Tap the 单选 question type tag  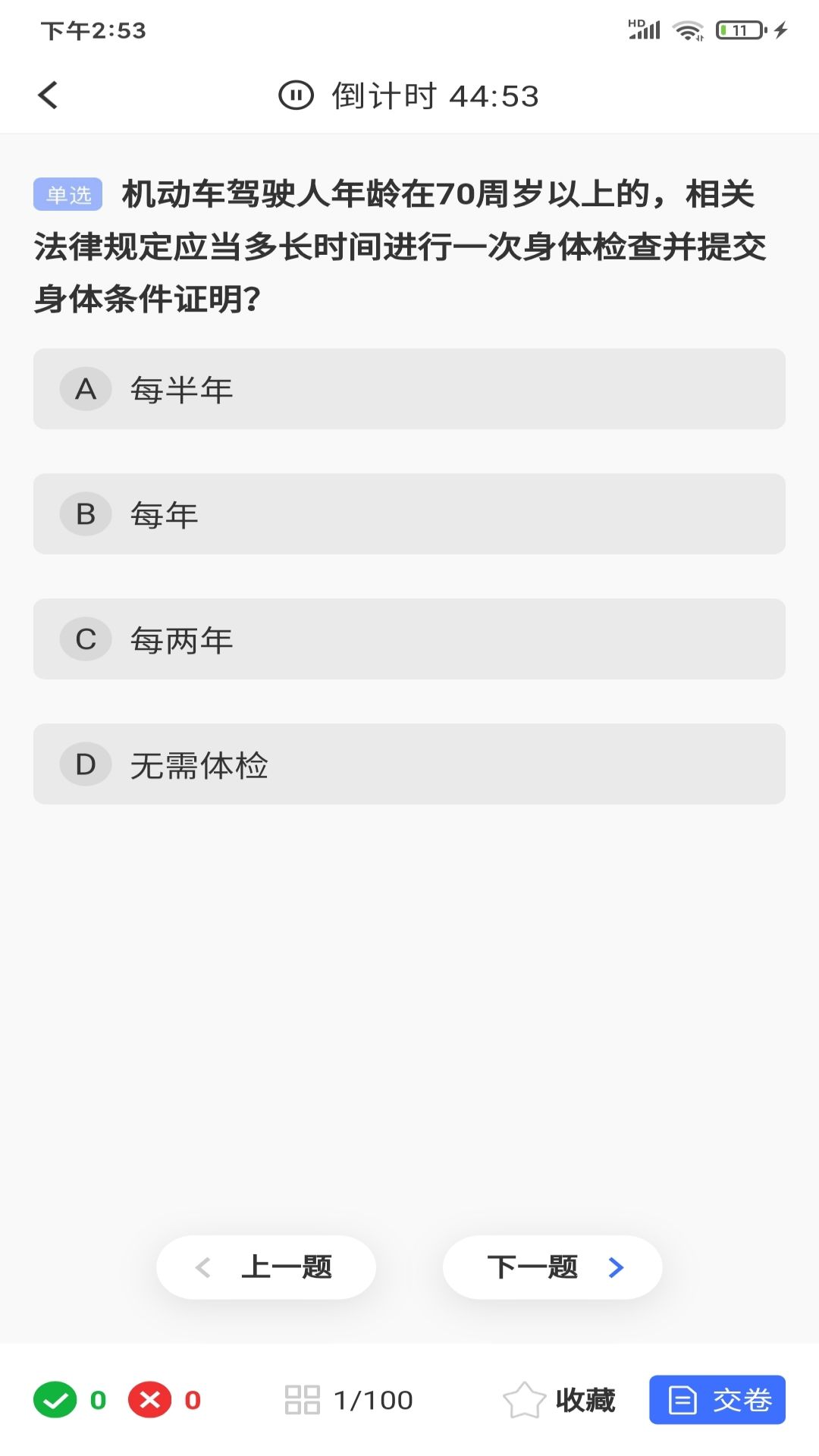(67, 196)
